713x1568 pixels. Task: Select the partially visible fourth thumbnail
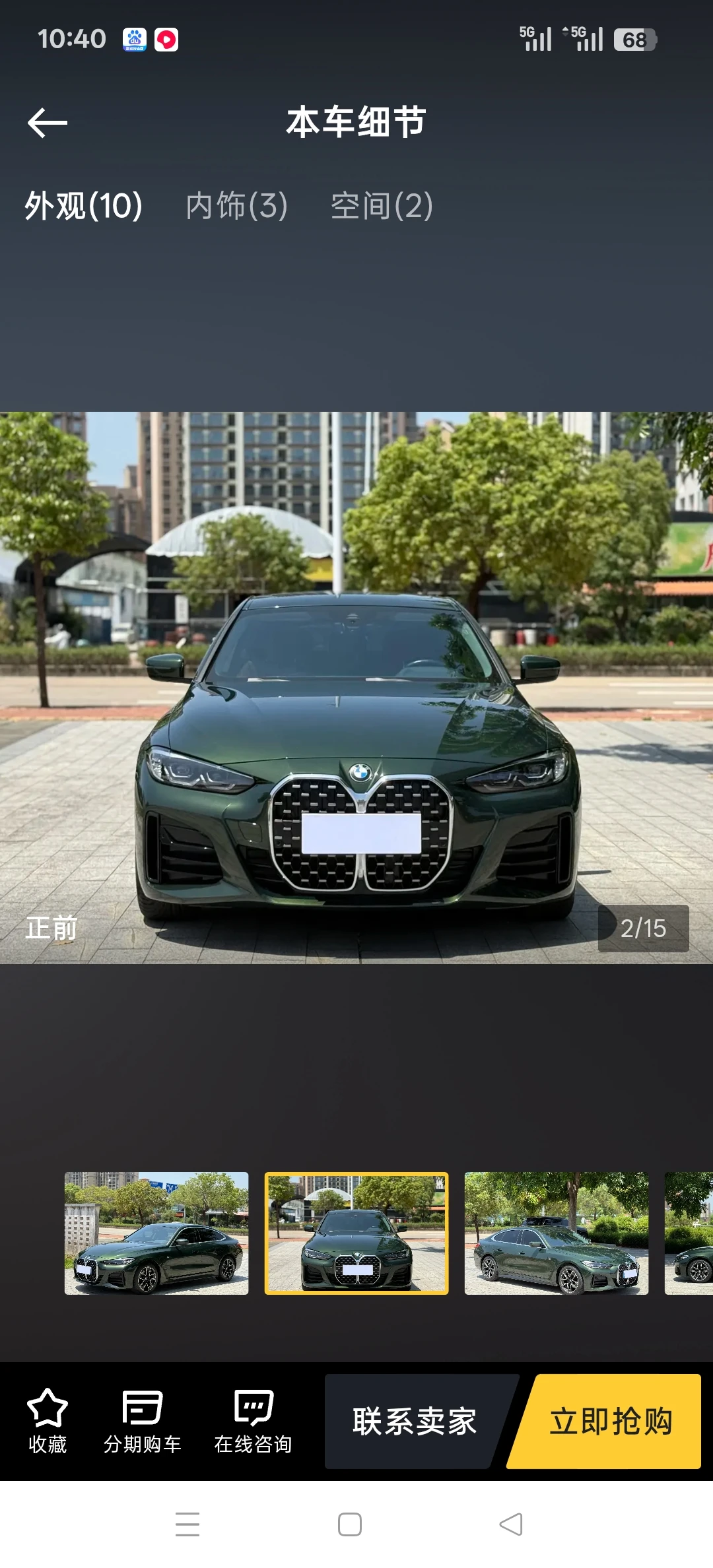point(689,1233)
